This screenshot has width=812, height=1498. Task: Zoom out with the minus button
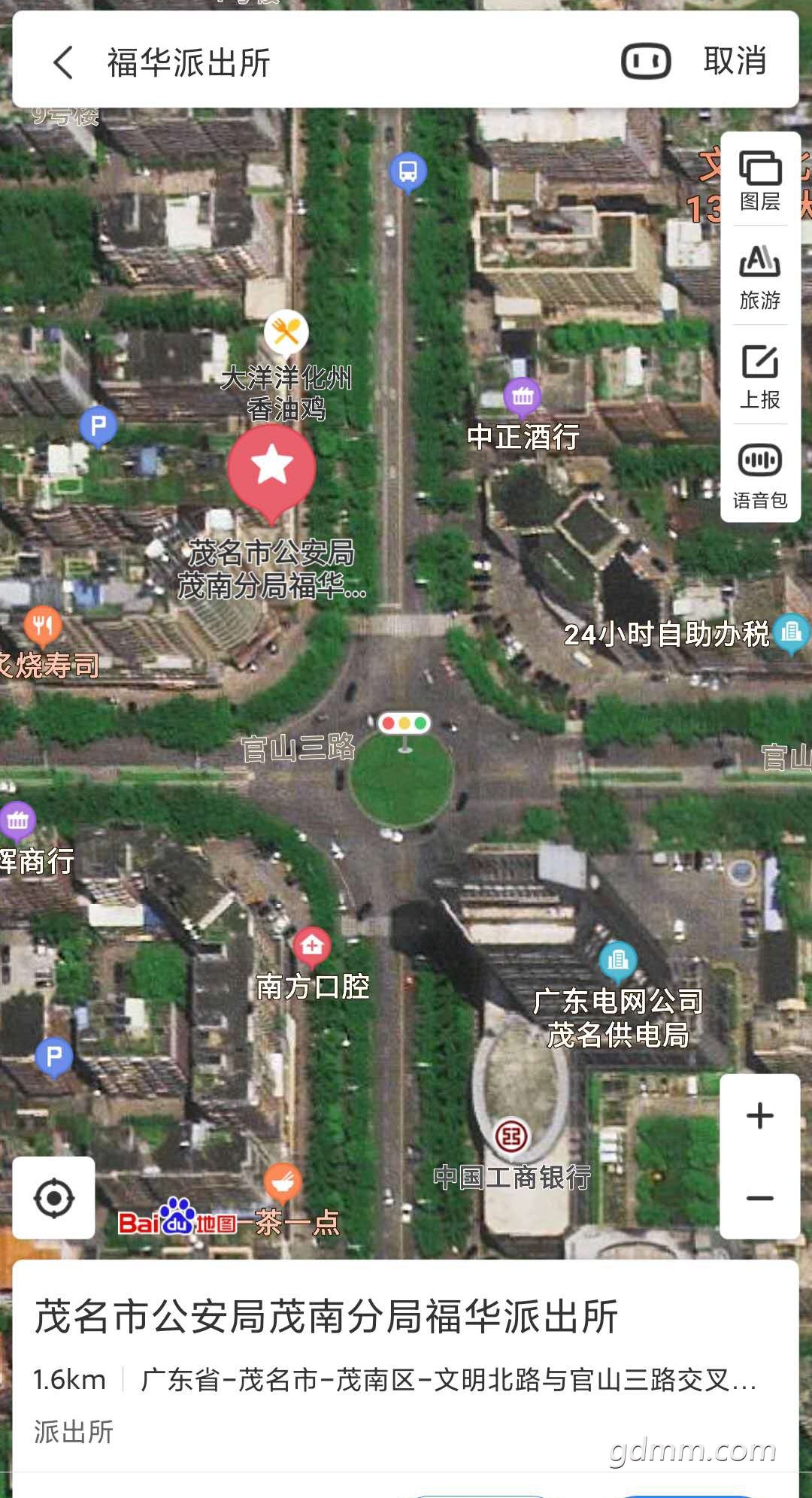point(760,1198)
